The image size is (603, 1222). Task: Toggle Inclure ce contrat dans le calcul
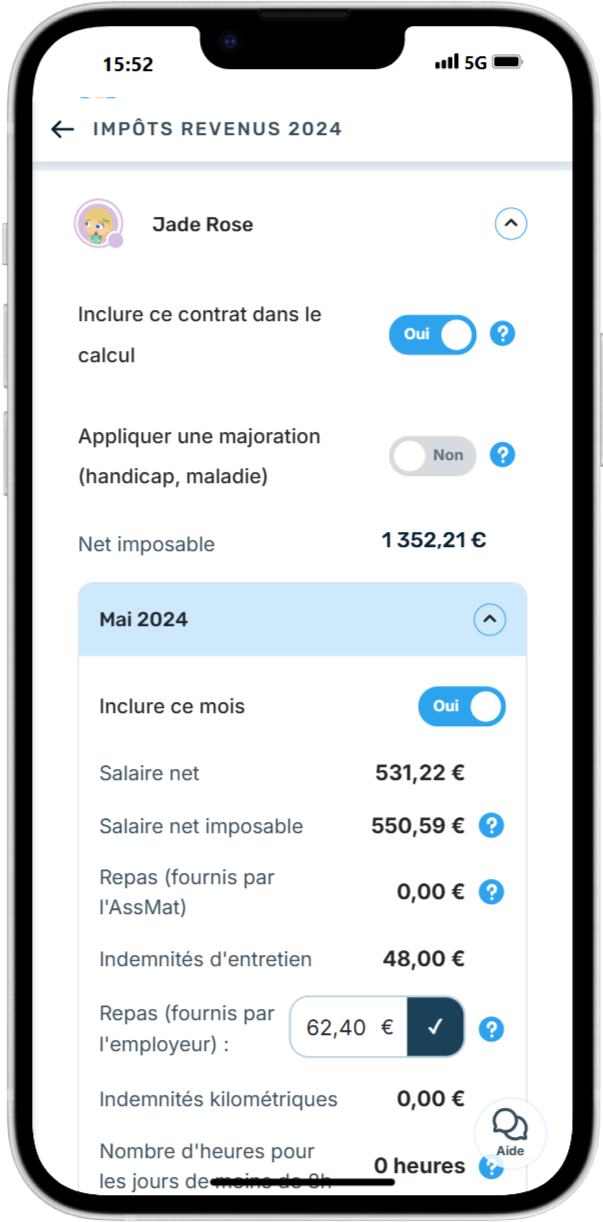tap(433, 334)
